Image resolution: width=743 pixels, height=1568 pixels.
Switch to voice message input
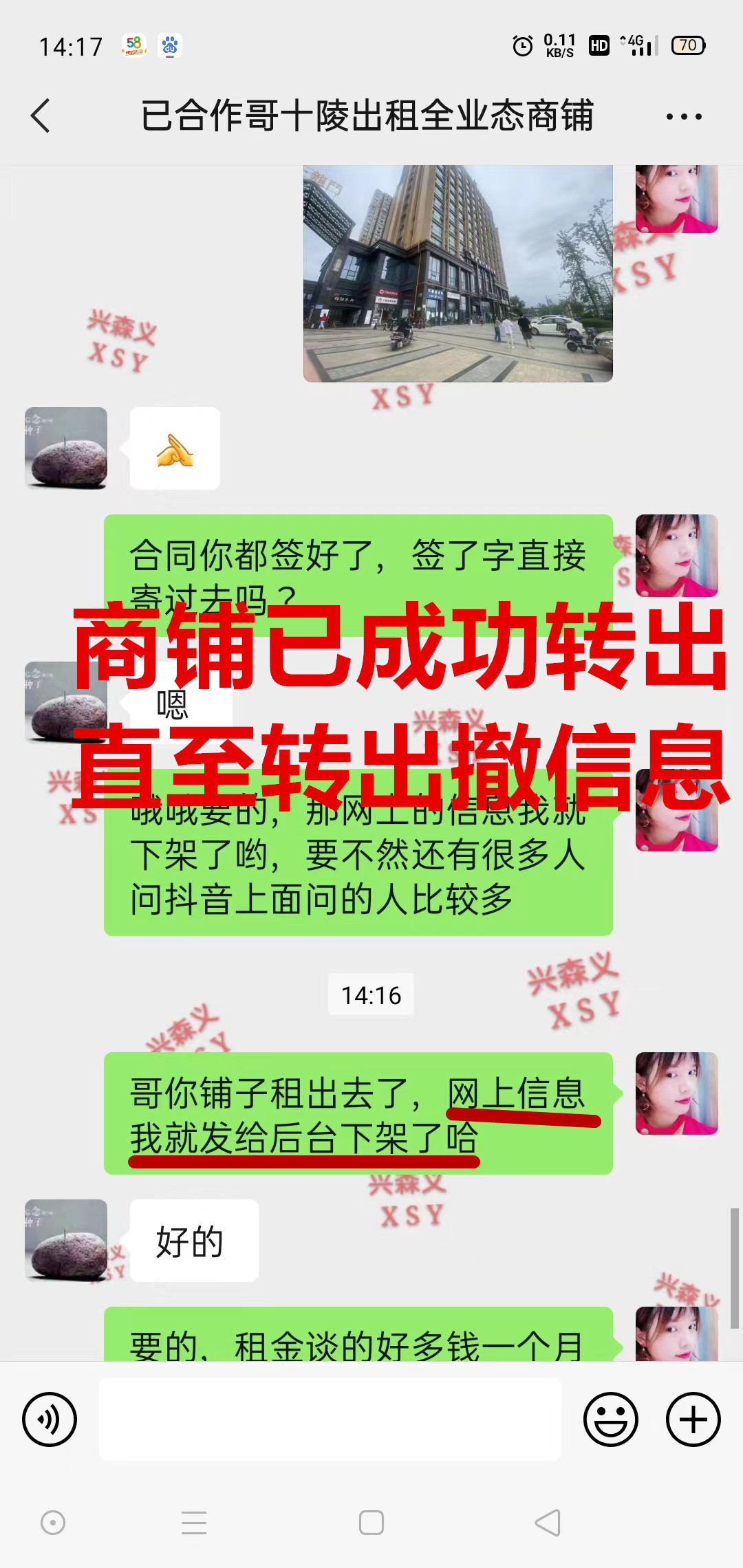pos(50,1419)
